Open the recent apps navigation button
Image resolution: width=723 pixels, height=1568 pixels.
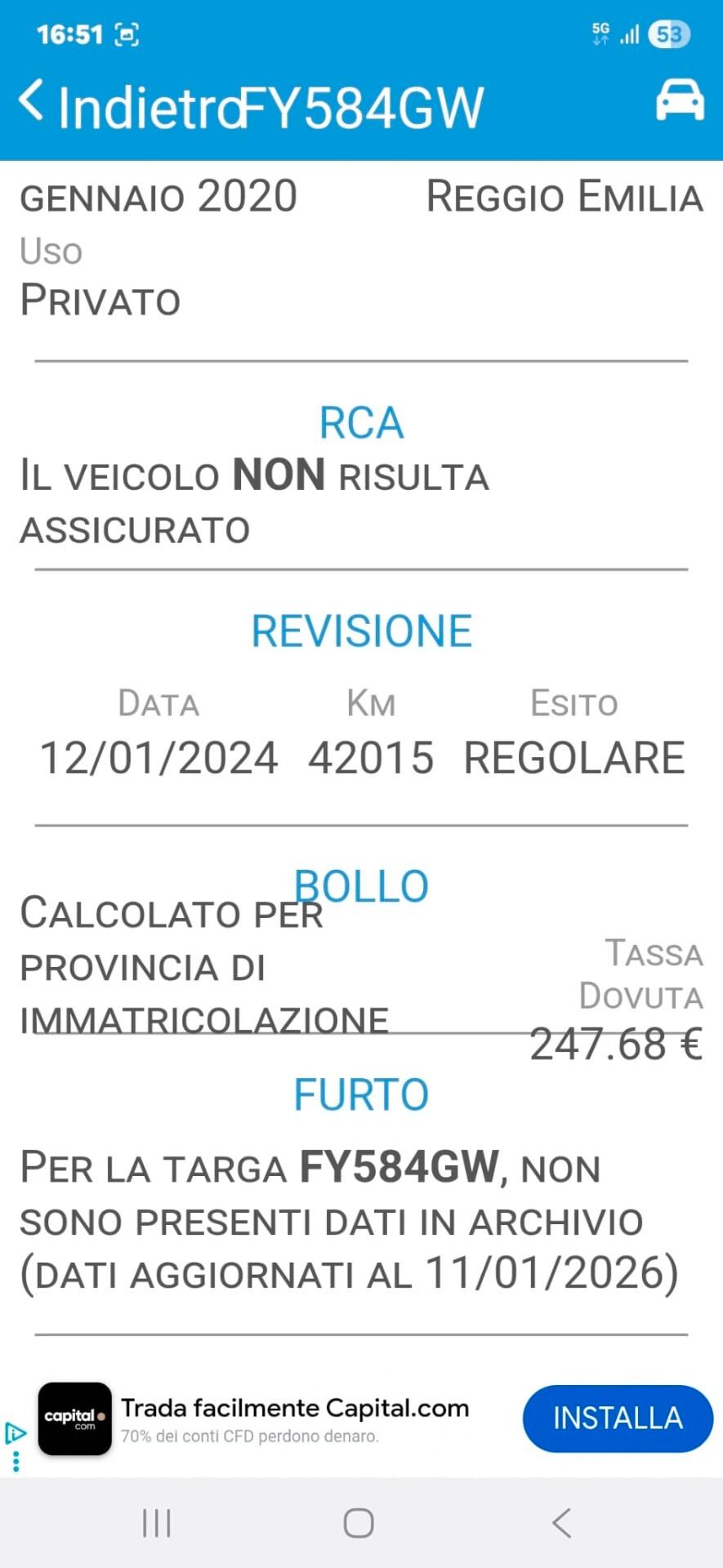click(x=155, y=1522)
